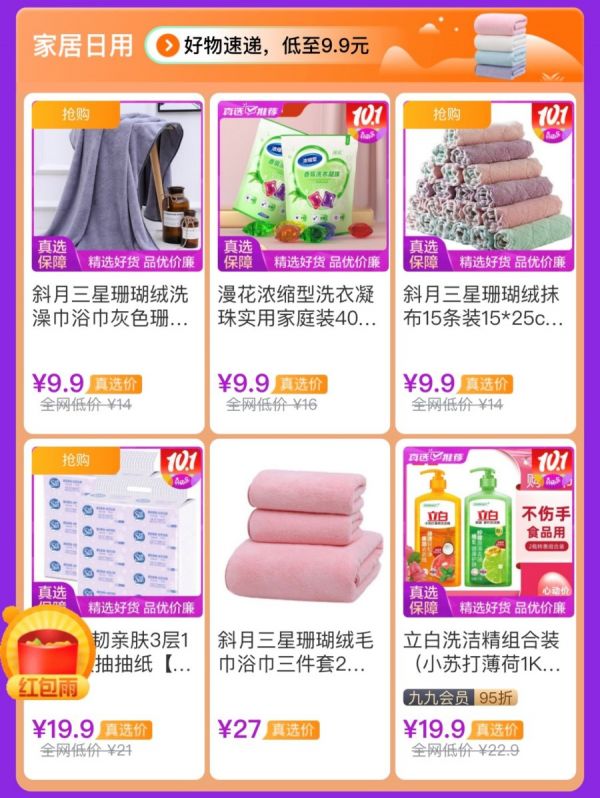
Task: Tap the 红包雨 red envelope floating icon
Action: click(41, 657)
